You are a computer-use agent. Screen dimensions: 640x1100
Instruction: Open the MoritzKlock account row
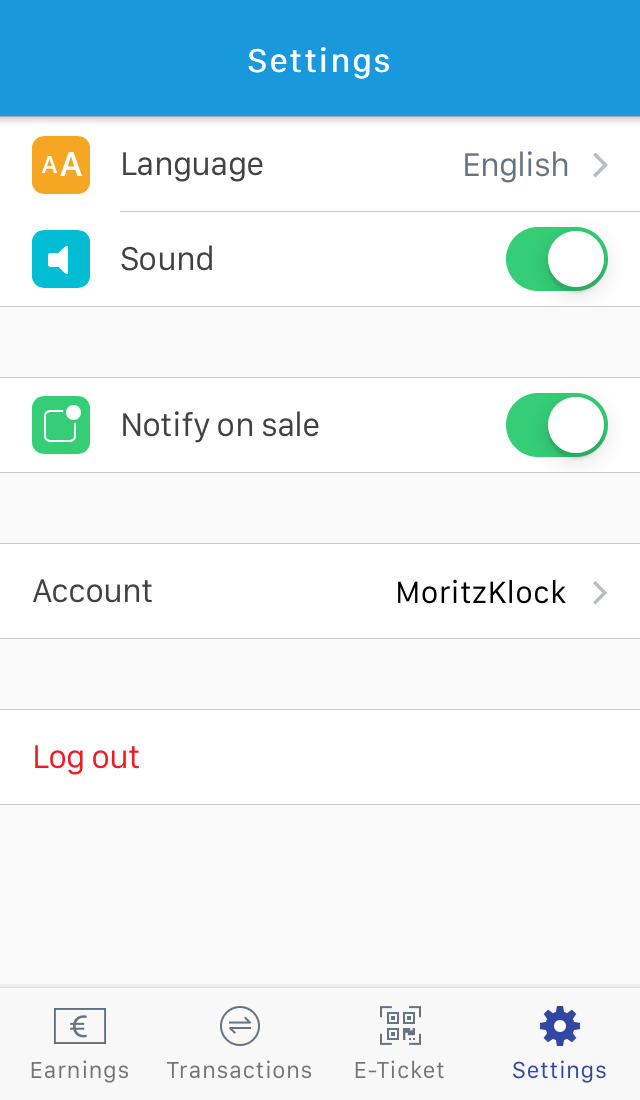pyautogui.click(x=320, y=592)
